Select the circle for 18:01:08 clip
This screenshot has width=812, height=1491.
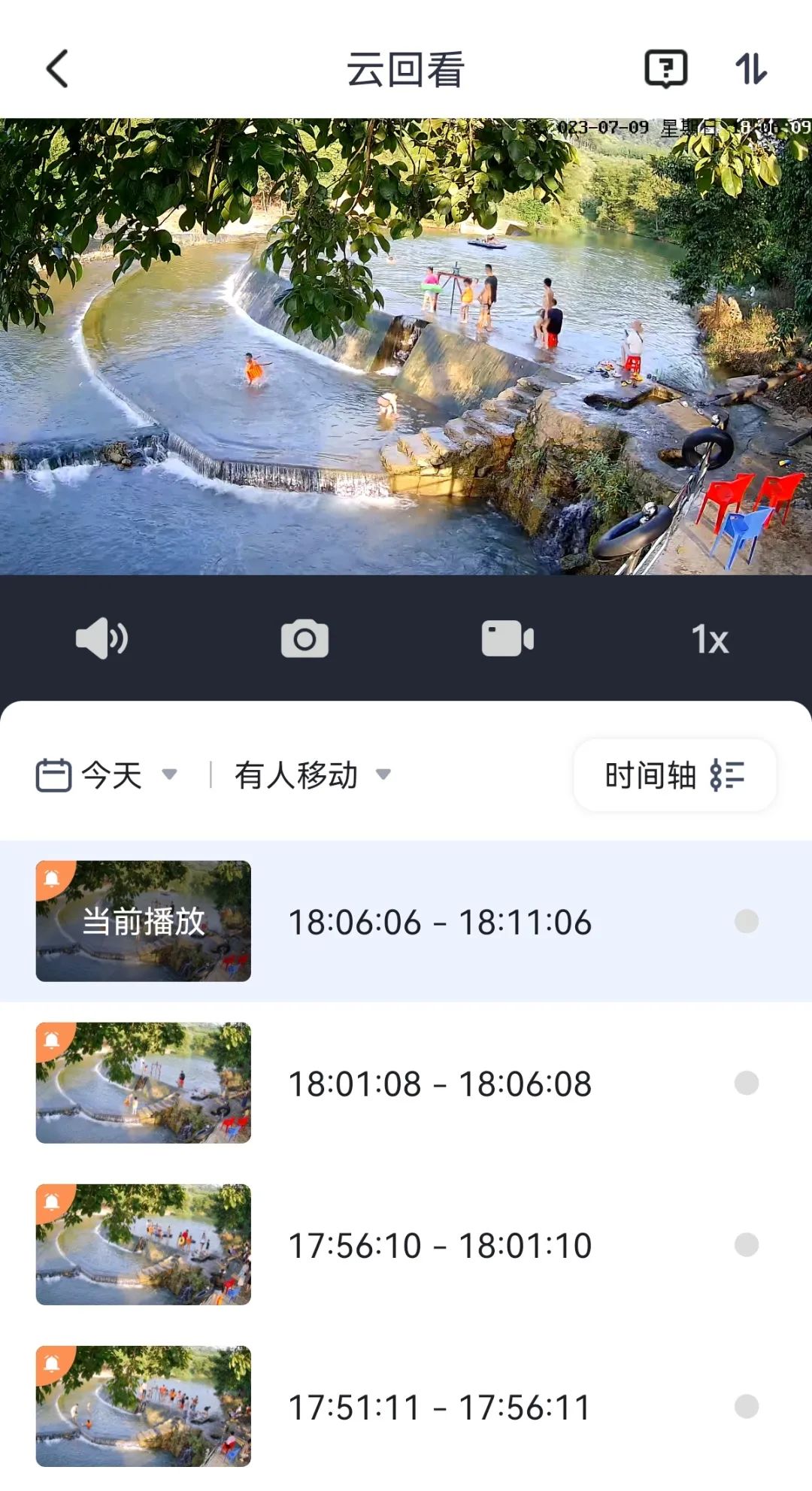(747, 1083)
